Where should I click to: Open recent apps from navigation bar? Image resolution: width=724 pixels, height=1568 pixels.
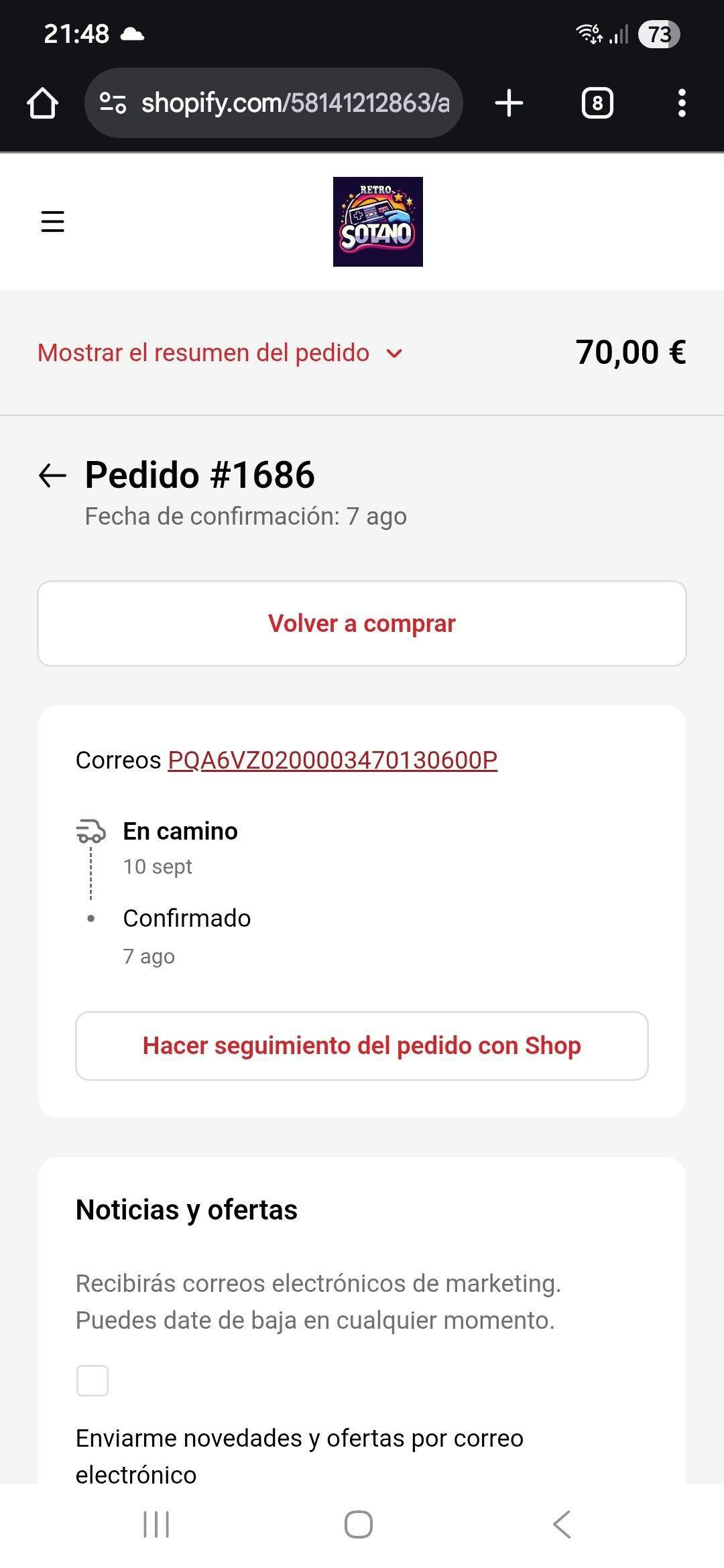coord(156,1524)
